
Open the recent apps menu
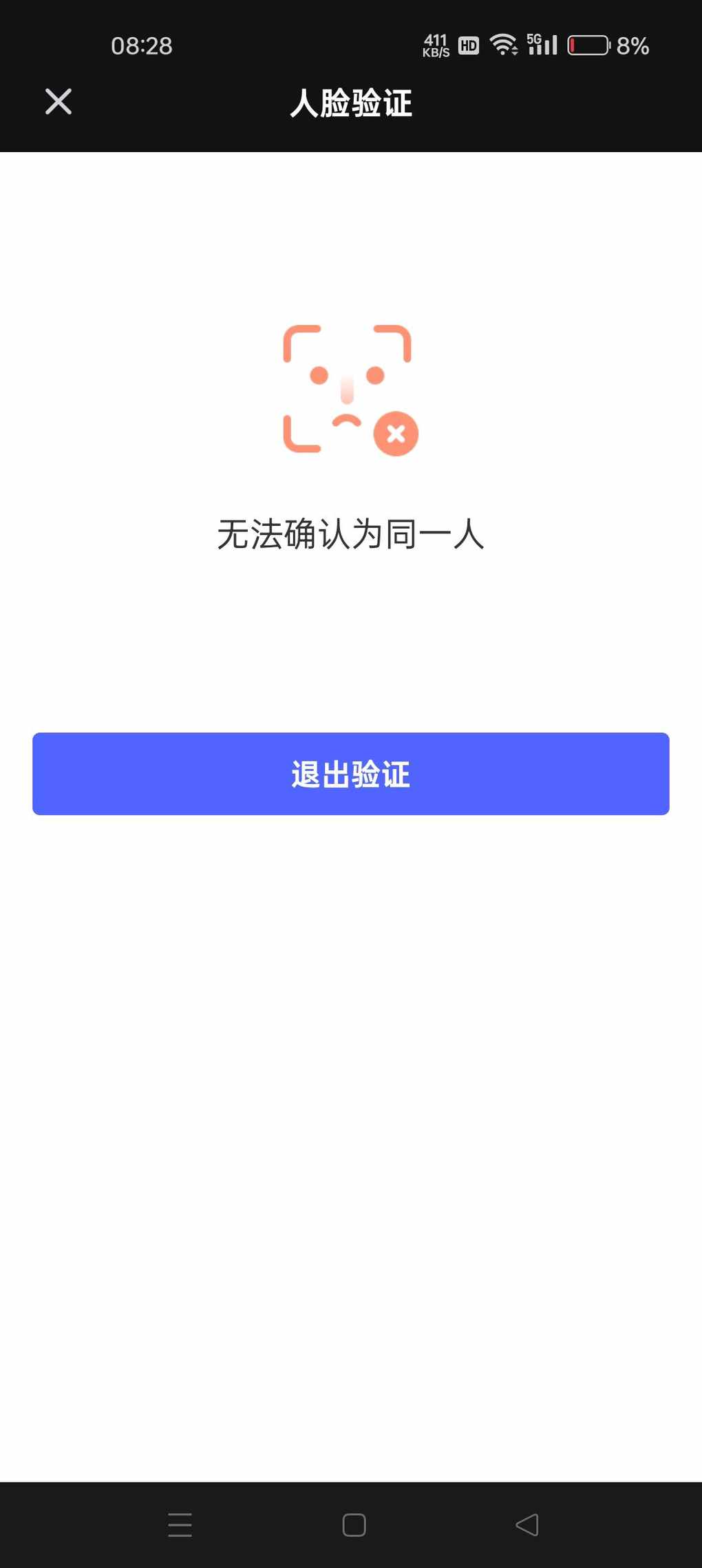[180, 1525]
